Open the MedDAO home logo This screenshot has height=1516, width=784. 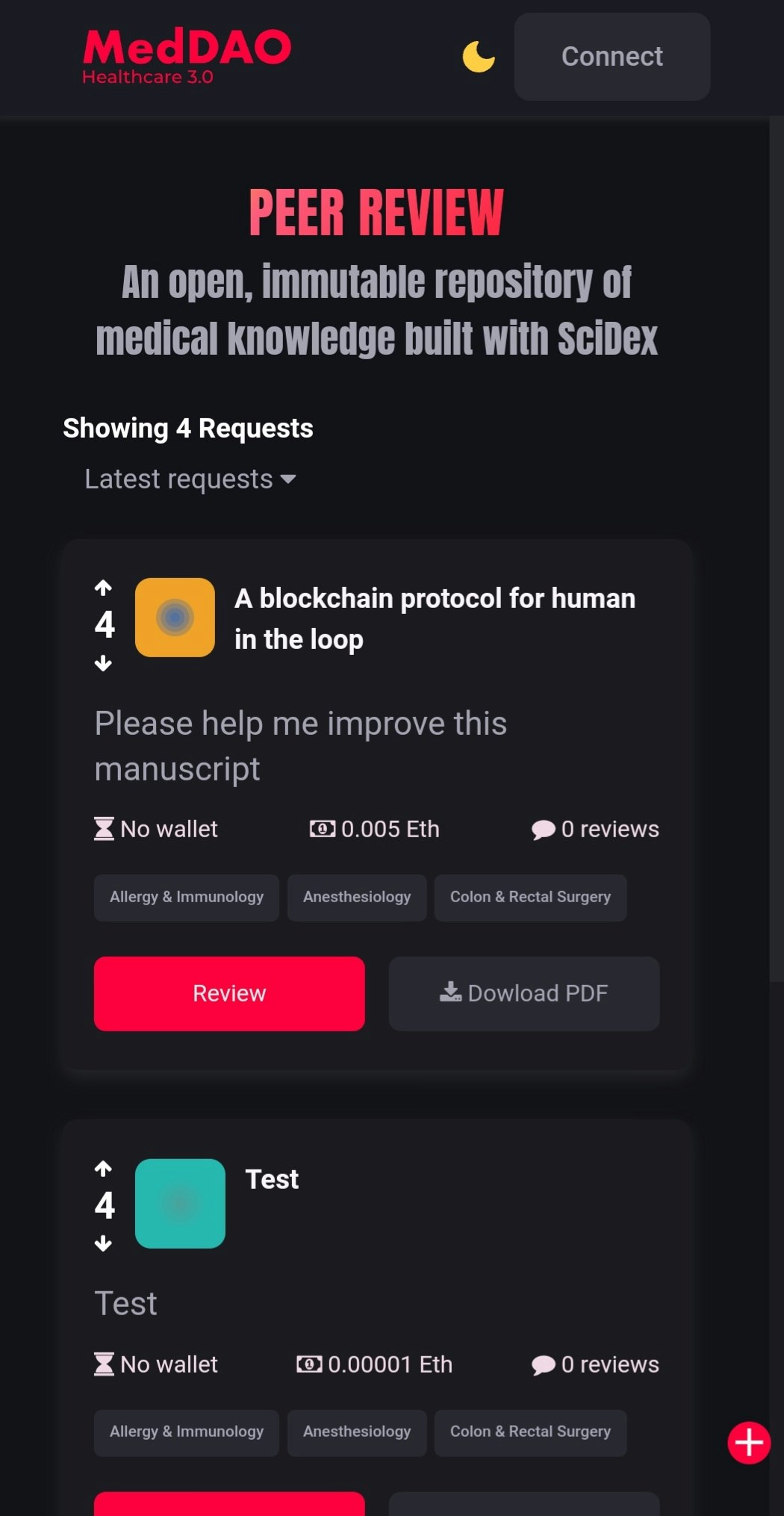point(187,55)
